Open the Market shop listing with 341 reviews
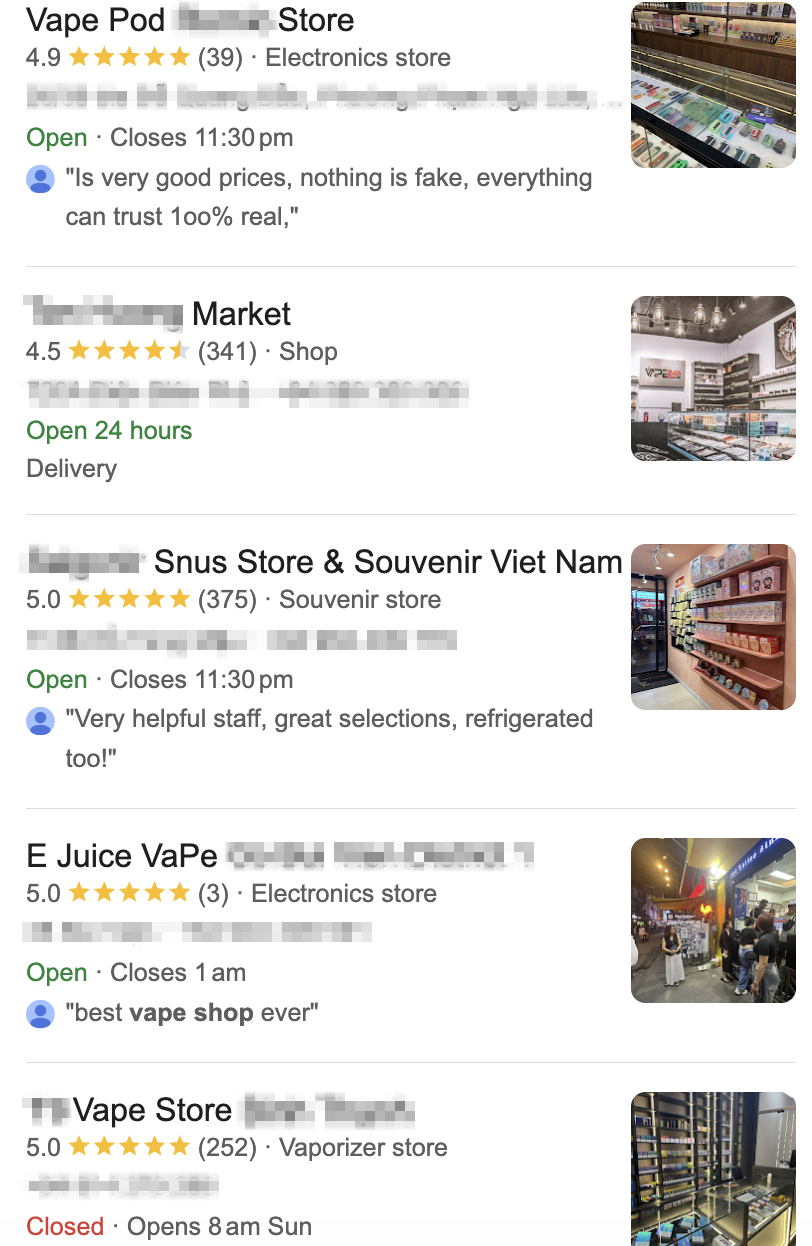812x1246 pixels. click(x=240, y=314)
